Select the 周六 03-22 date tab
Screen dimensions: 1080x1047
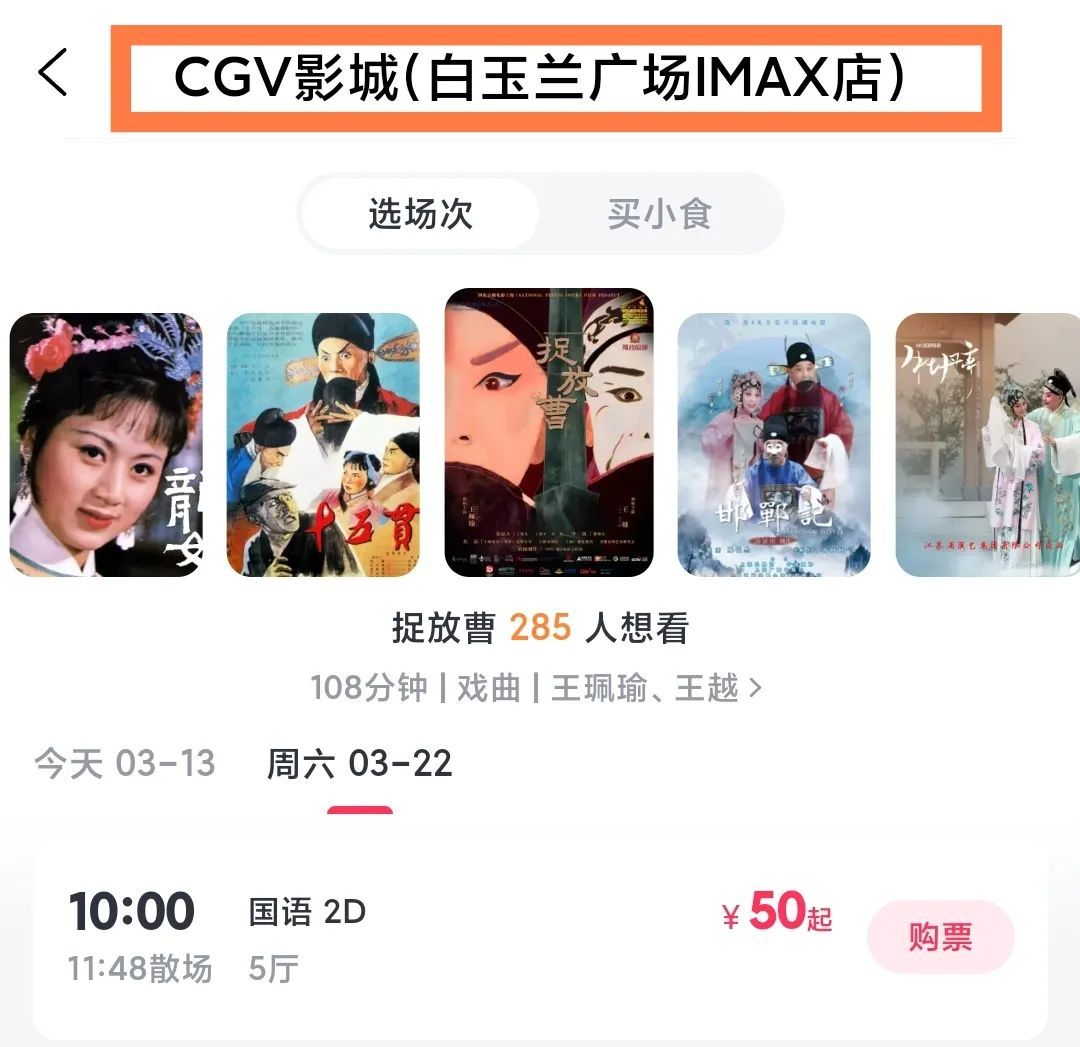[360, 764]
